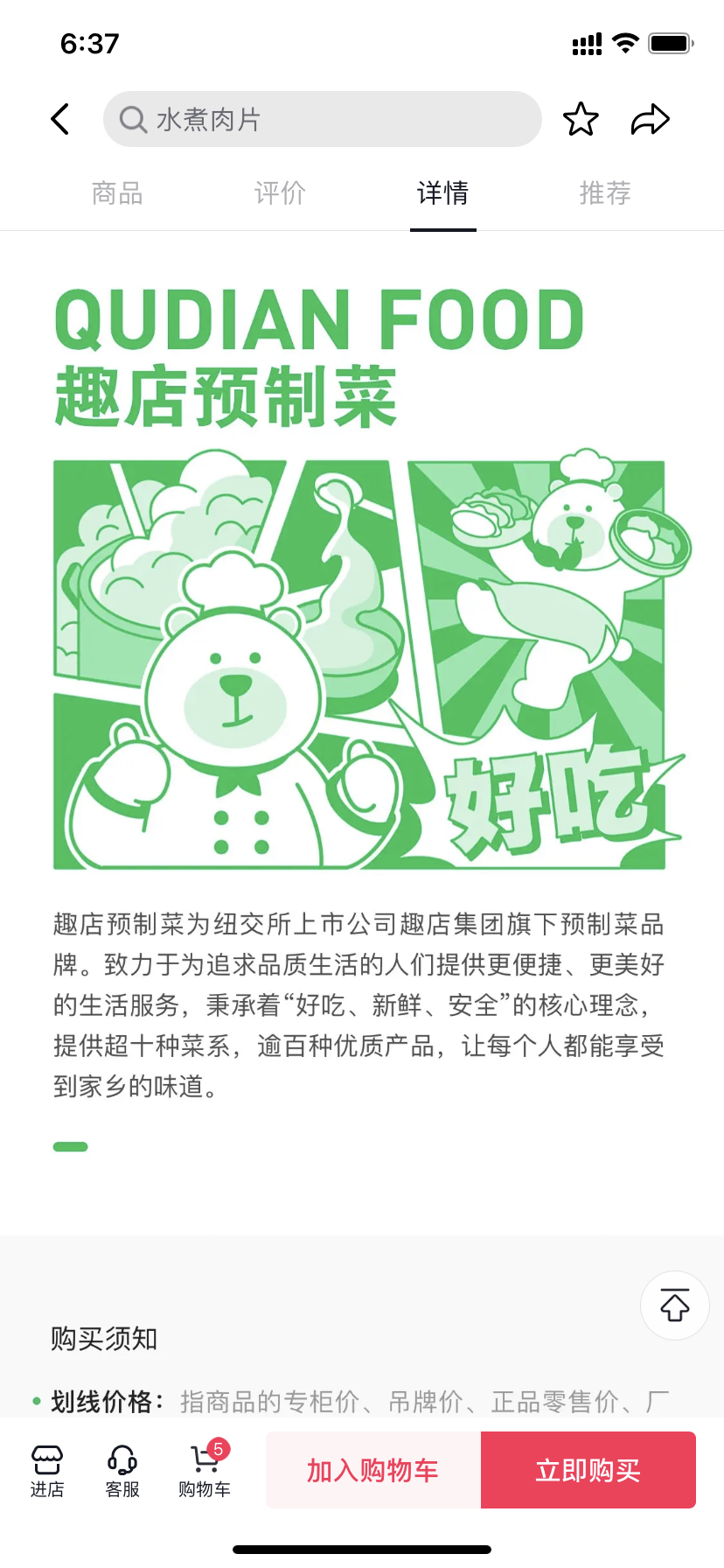724x1568 pixels.
Task: Share this product page
Action: tap(650, 119)
